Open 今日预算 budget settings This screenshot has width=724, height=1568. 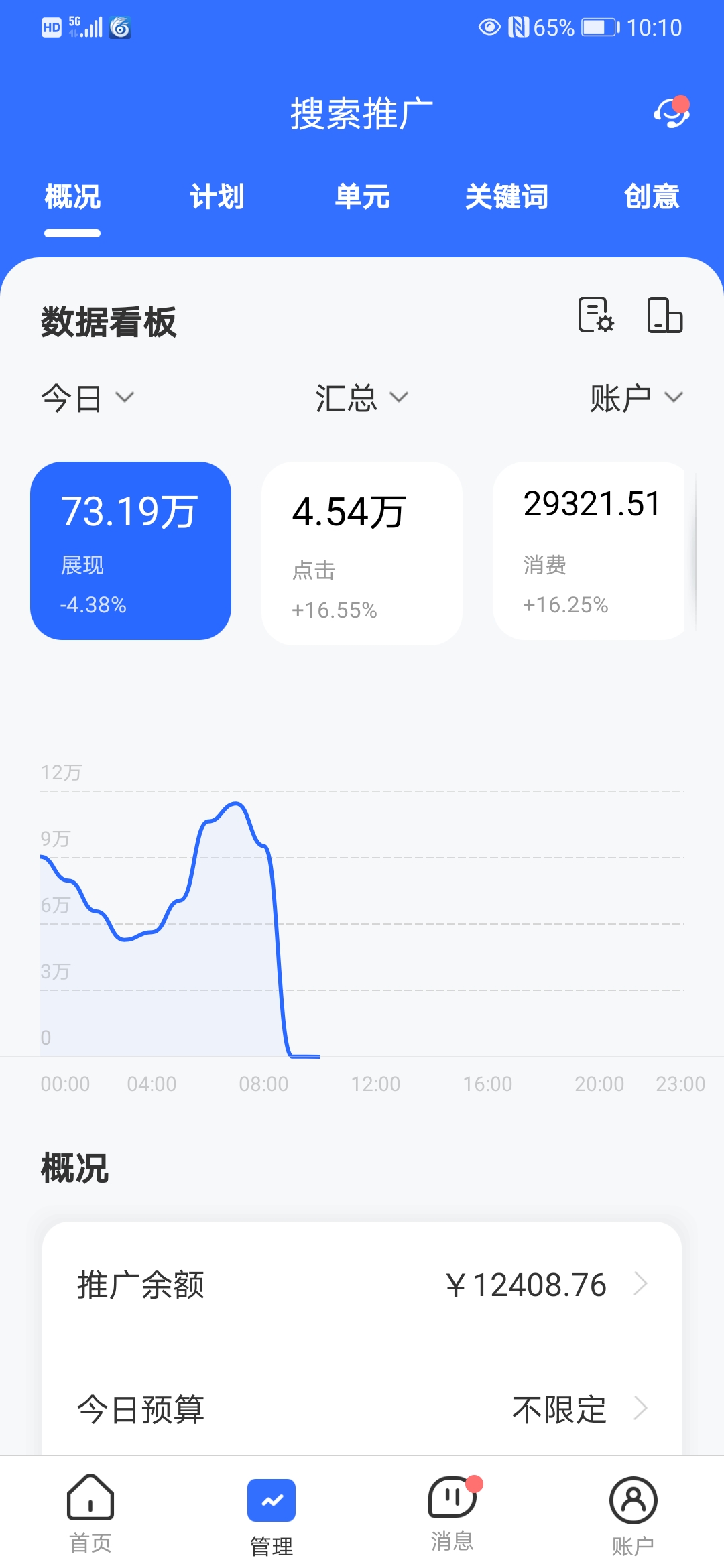(x=362, y=1409)
